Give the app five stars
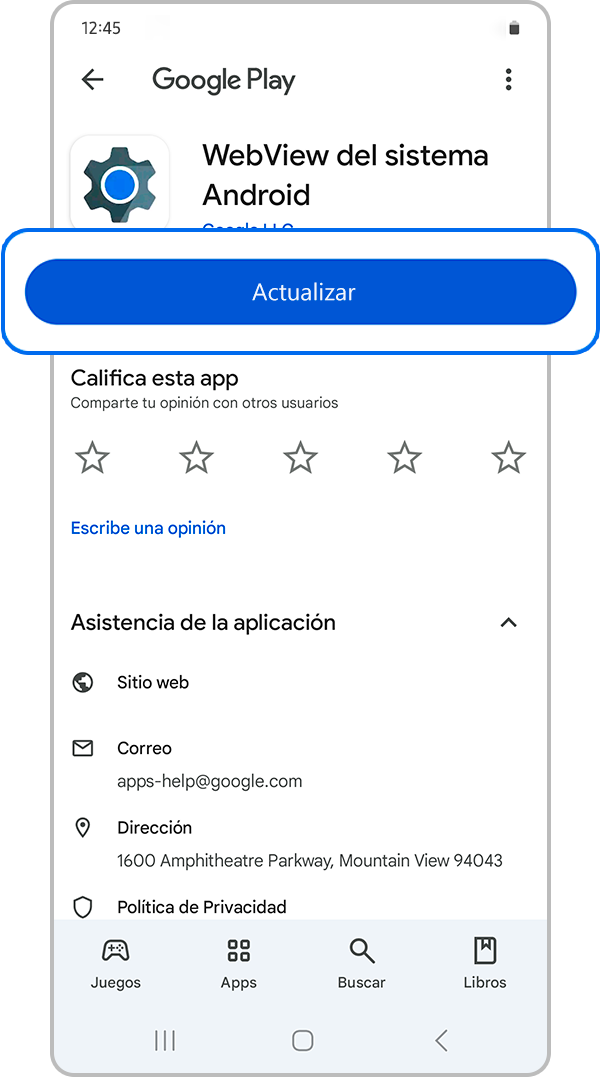 (x=509, y=458)
